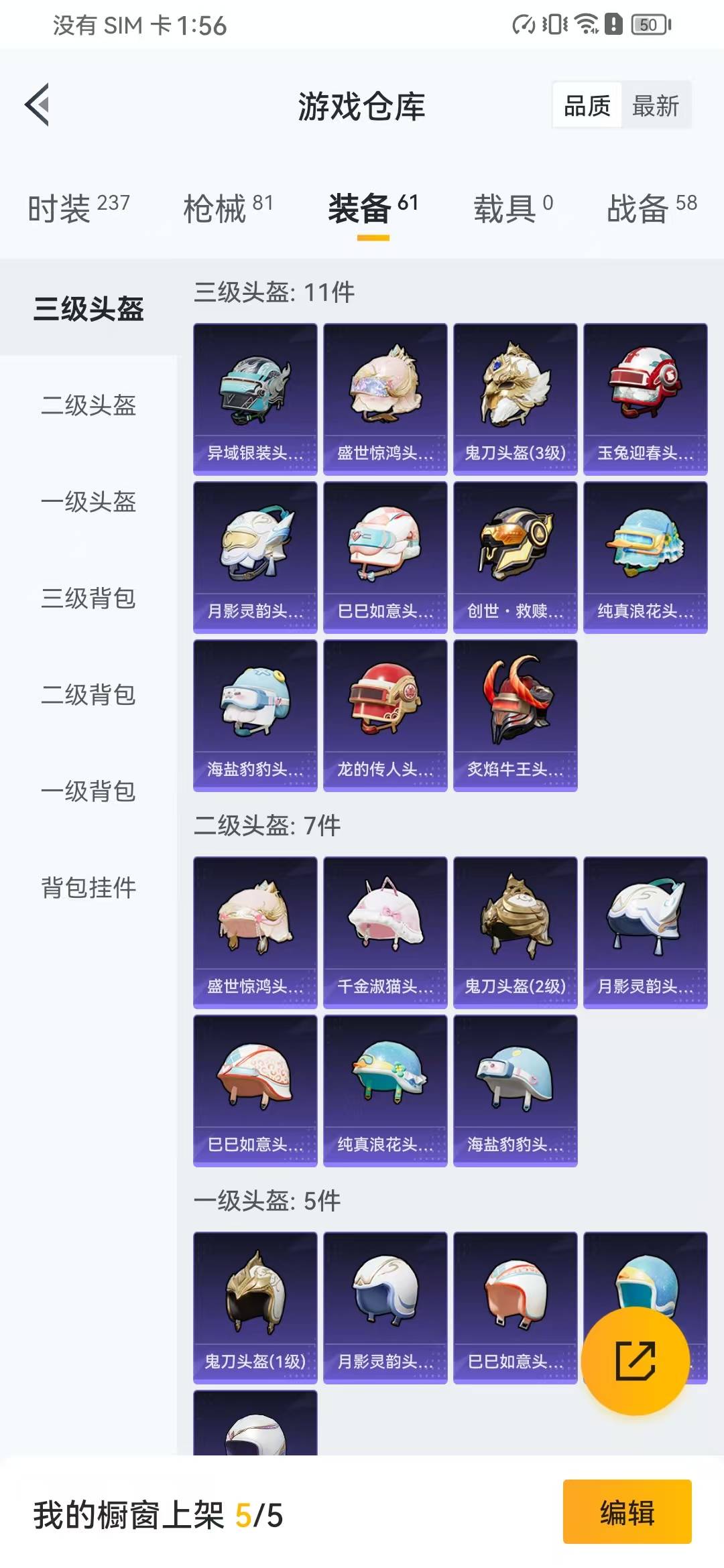Go back using the top-left arrow
This screenshot has height=1568, width=724.
click(x=38, y=105)
